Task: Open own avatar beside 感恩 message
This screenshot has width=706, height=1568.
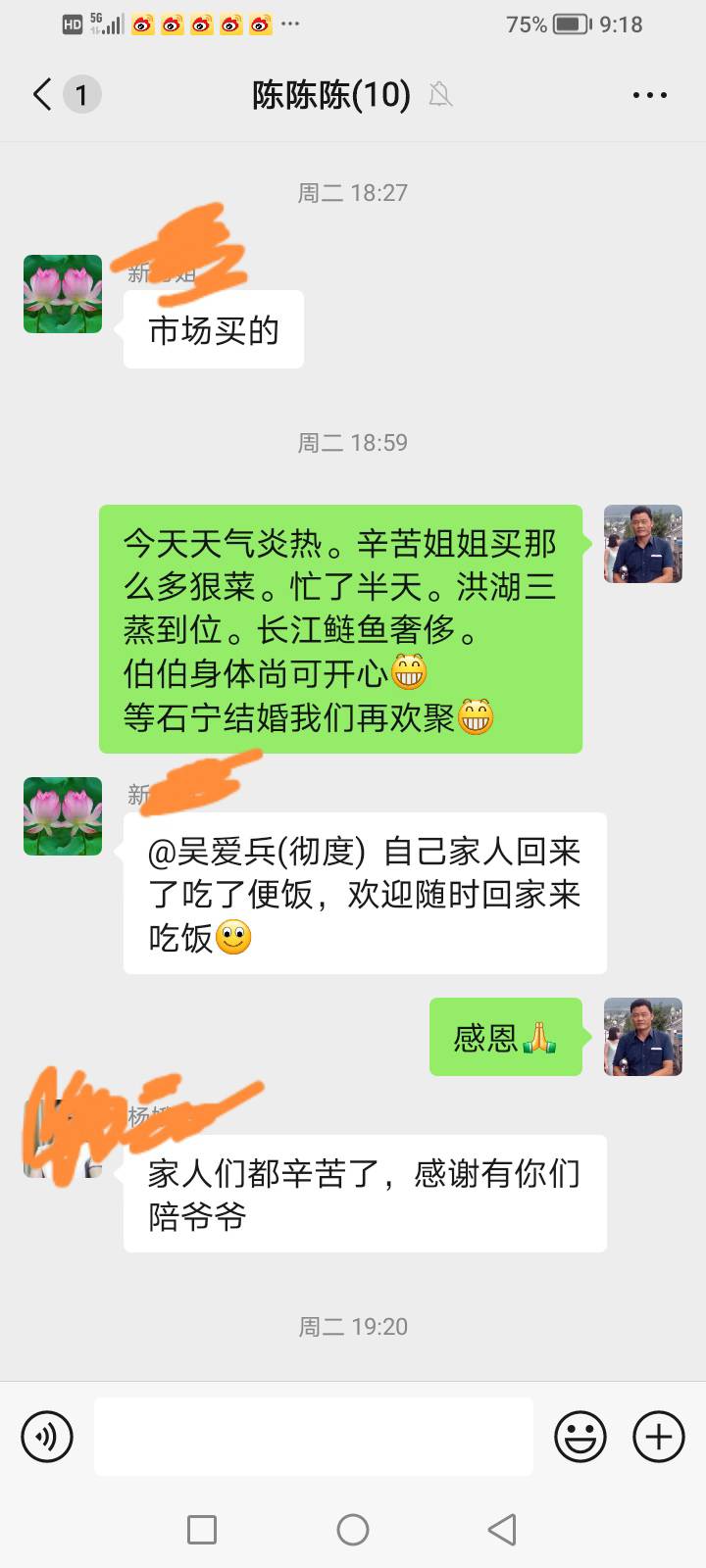Action: pyautogui.click(x=642, y=1037)
